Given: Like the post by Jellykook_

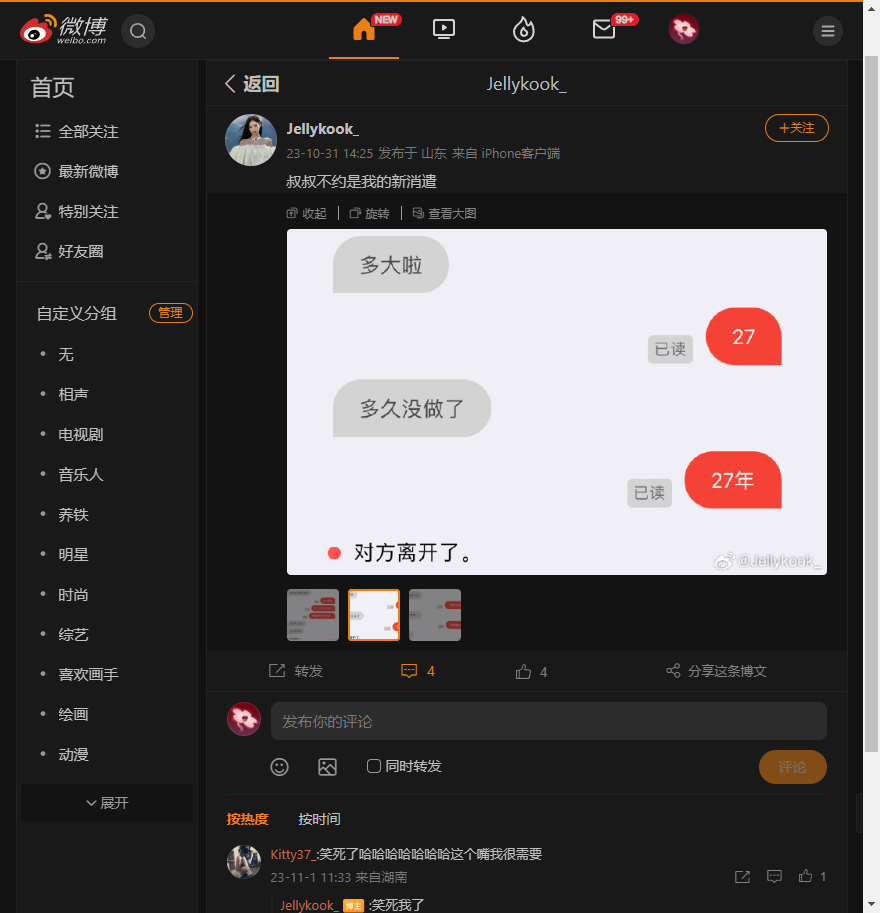Looking at the screenshot, I should pyautogui.click(x=531, y=671).
